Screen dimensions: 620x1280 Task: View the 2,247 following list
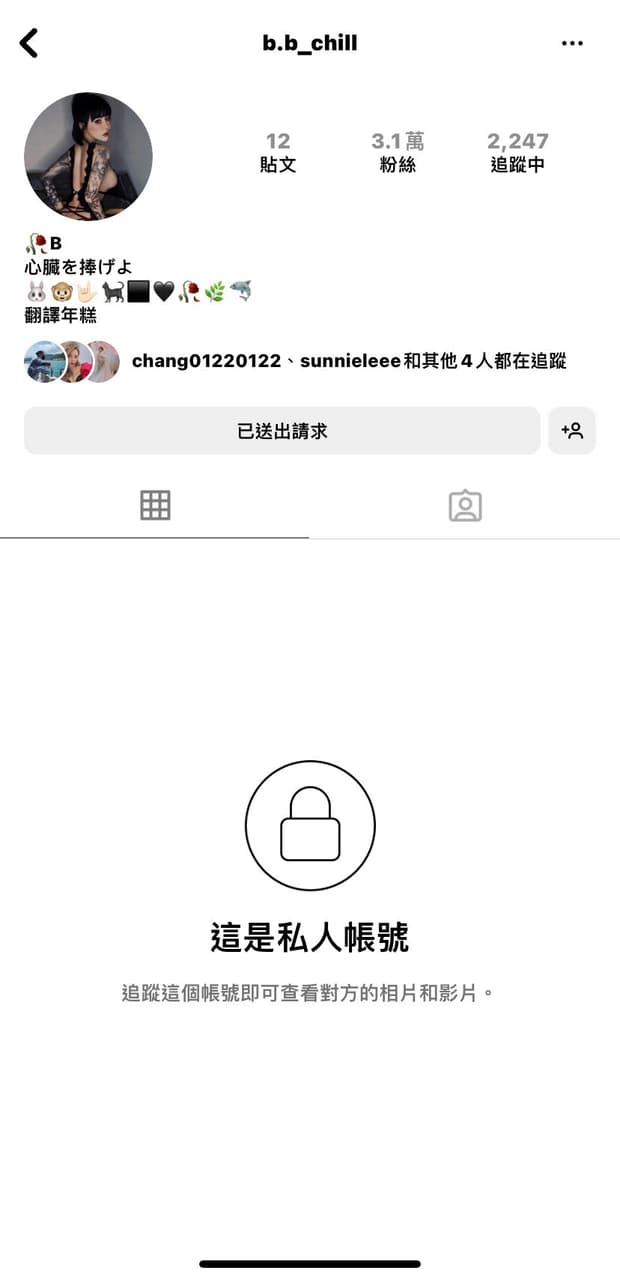tap(517, 152)
